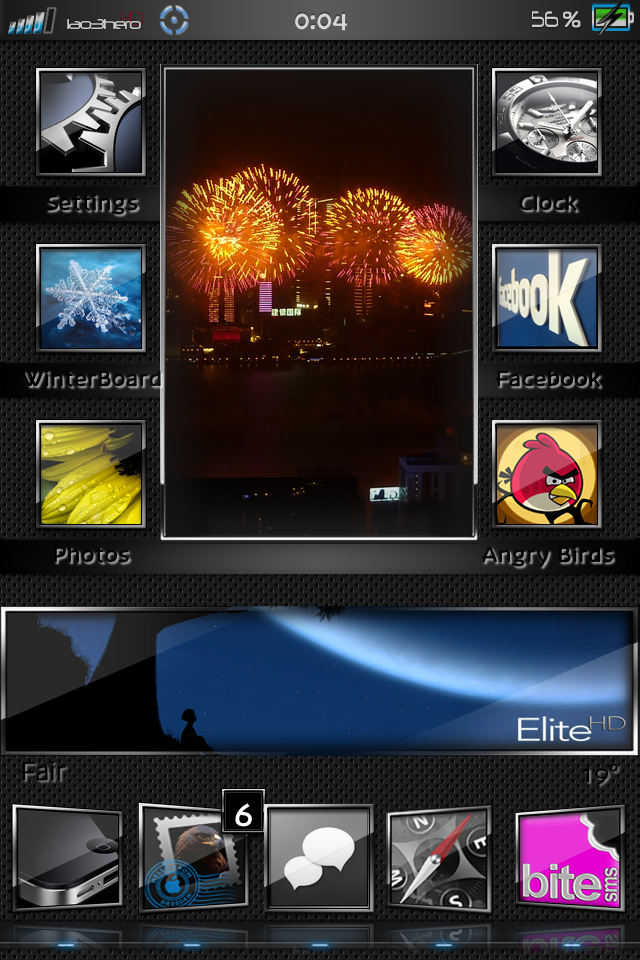This screenshot has width=640, height=960.
Task: Start the Angry Birds game
Action: coord(546,475)
